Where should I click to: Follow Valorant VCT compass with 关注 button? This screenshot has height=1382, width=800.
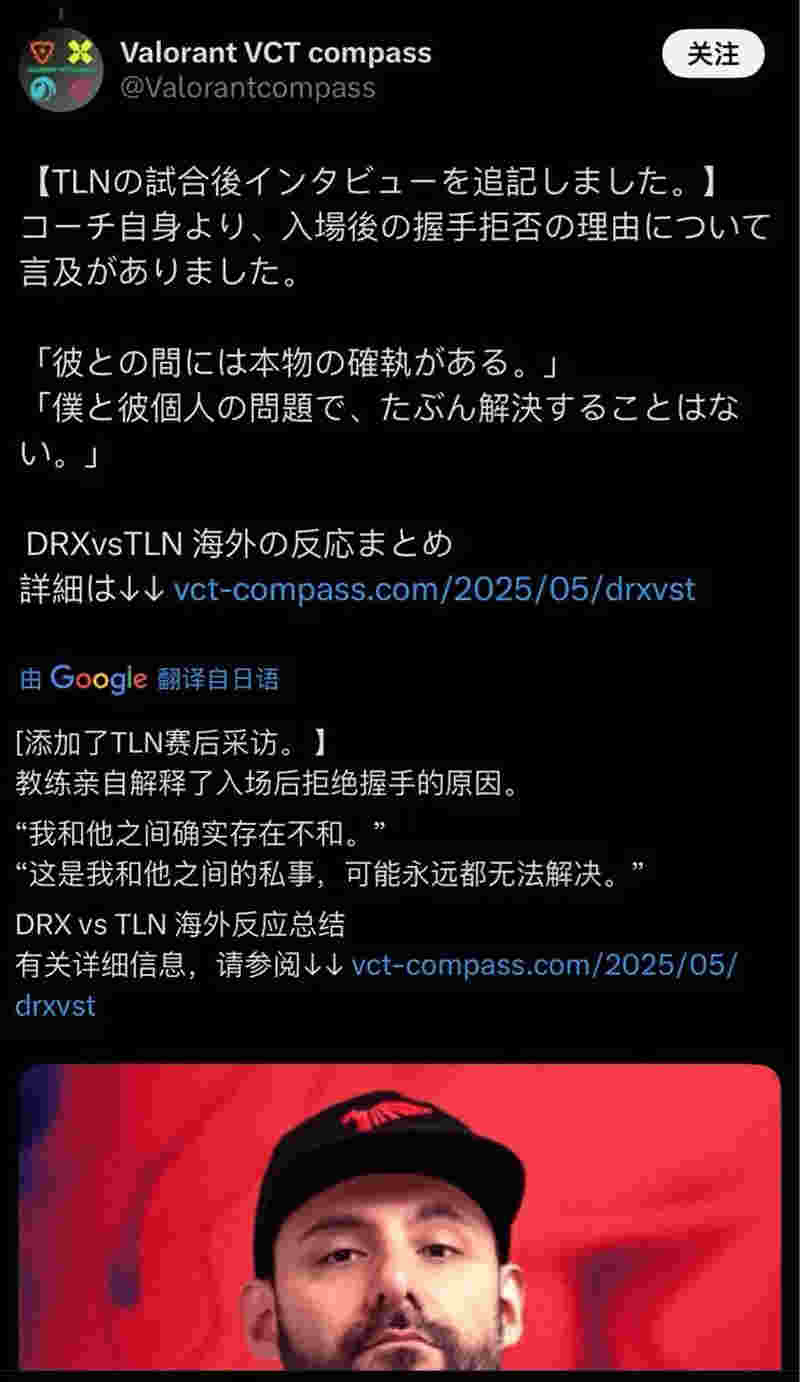pos(713,54)
